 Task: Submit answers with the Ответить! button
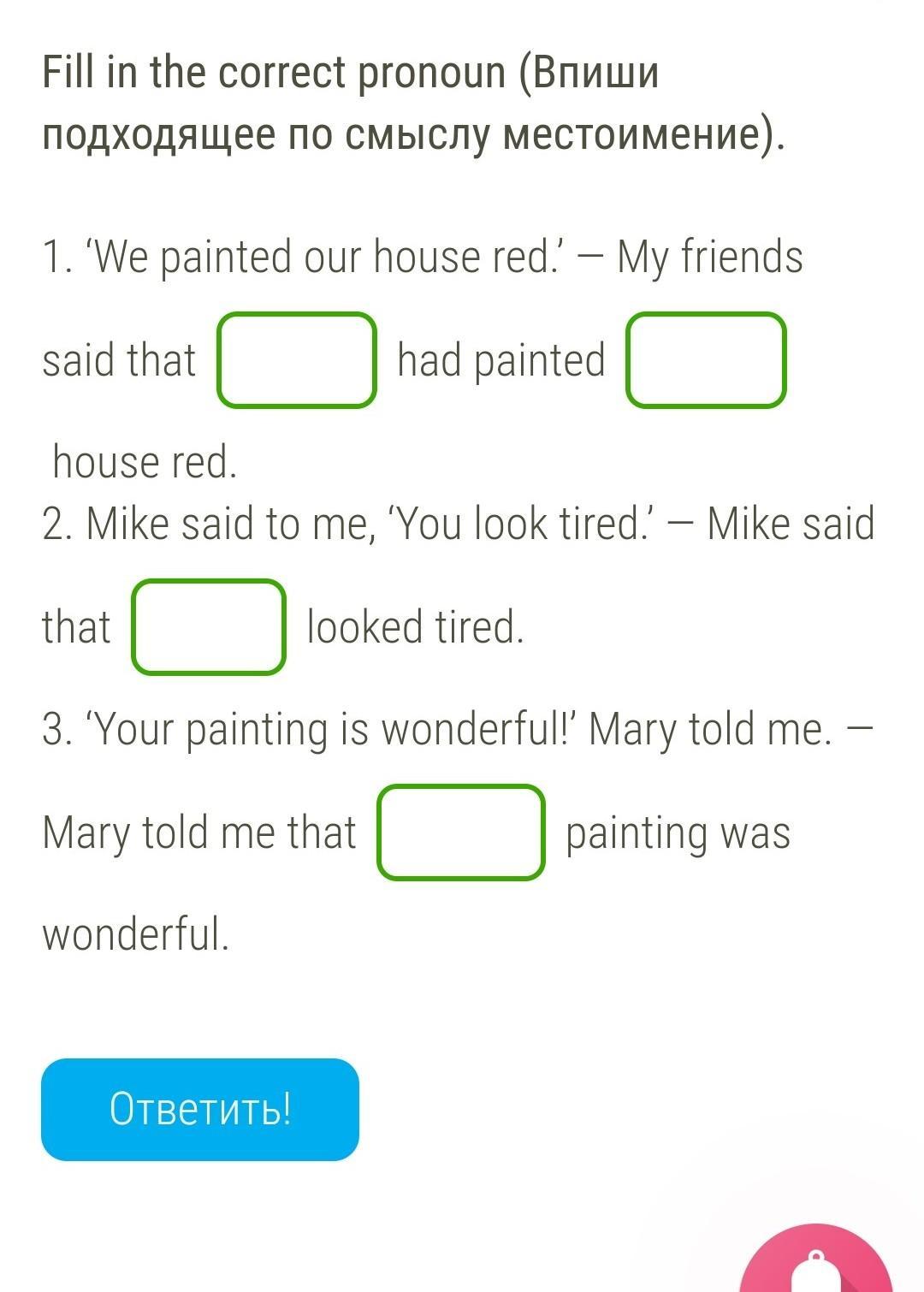pyautogui.click(x=200, y=1109)
